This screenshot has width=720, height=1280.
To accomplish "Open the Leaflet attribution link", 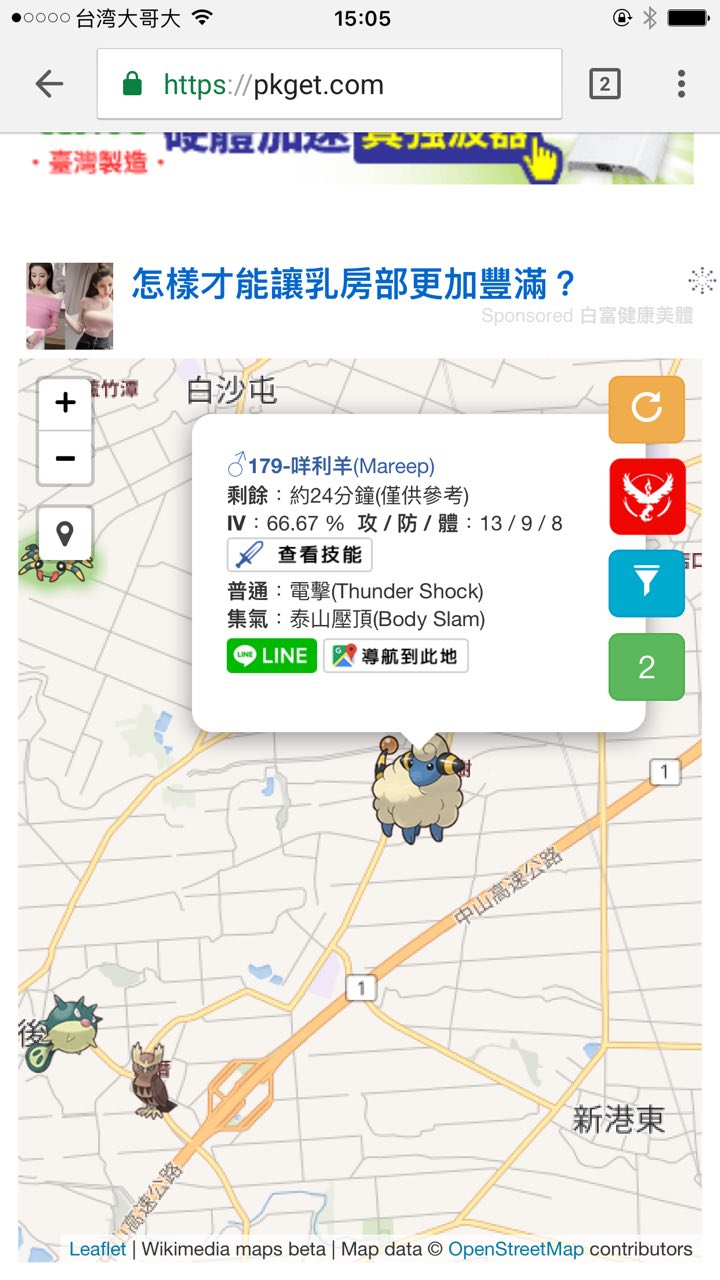I will click(97, 1249).
